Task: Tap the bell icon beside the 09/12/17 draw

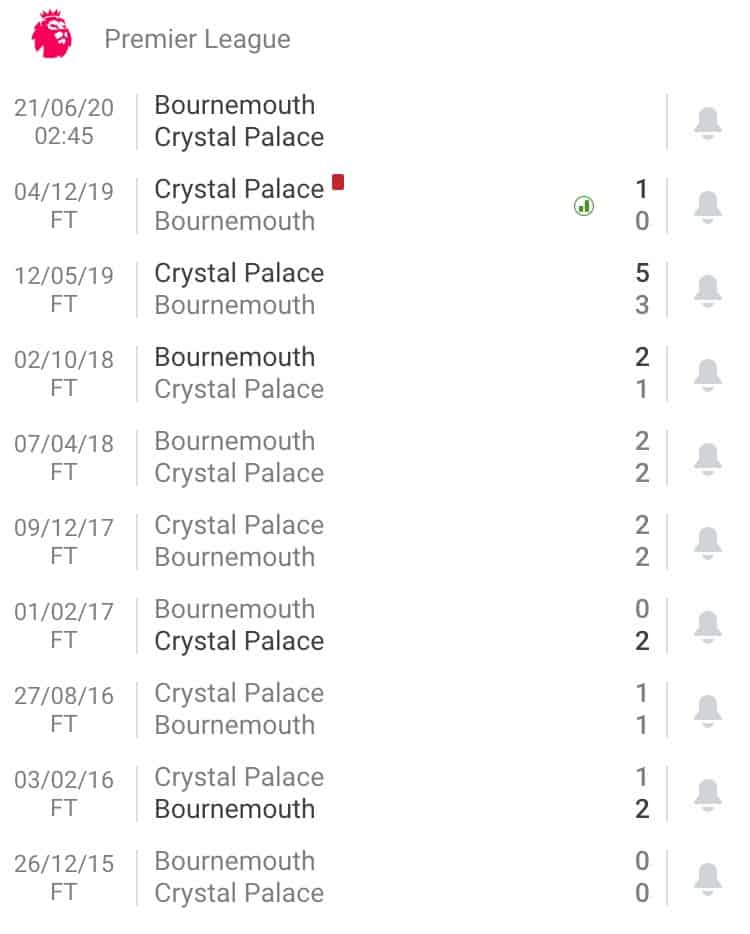Action: [x=711, y=541]
